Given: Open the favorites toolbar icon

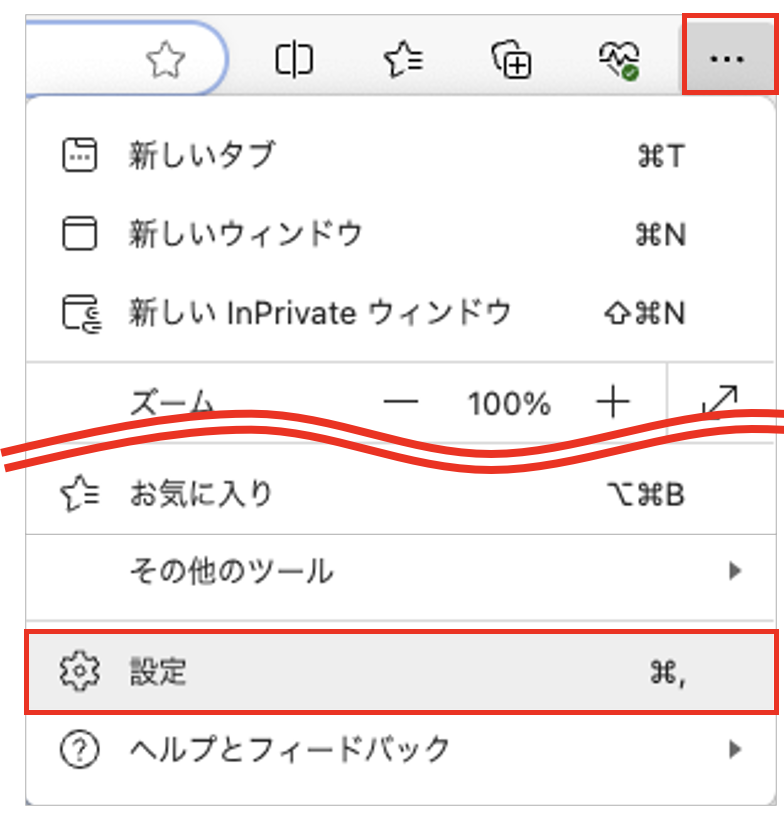Looking at the screenshot, I should [x=404, y=60].
